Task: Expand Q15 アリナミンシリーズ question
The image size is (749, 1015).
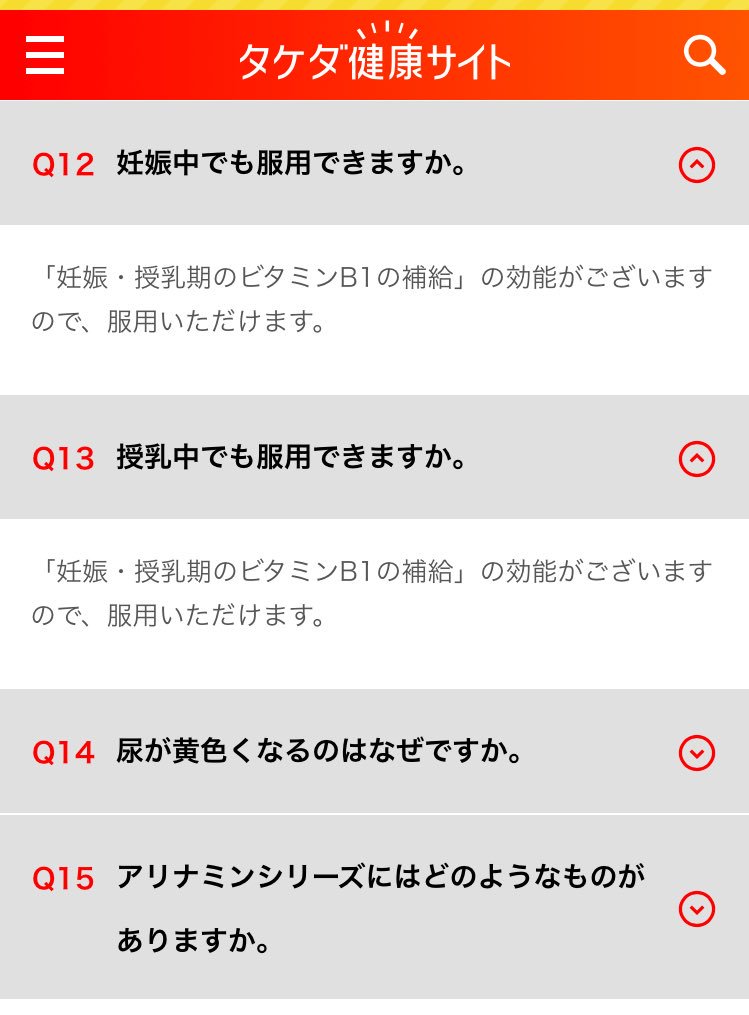Action: coord(697,908)
